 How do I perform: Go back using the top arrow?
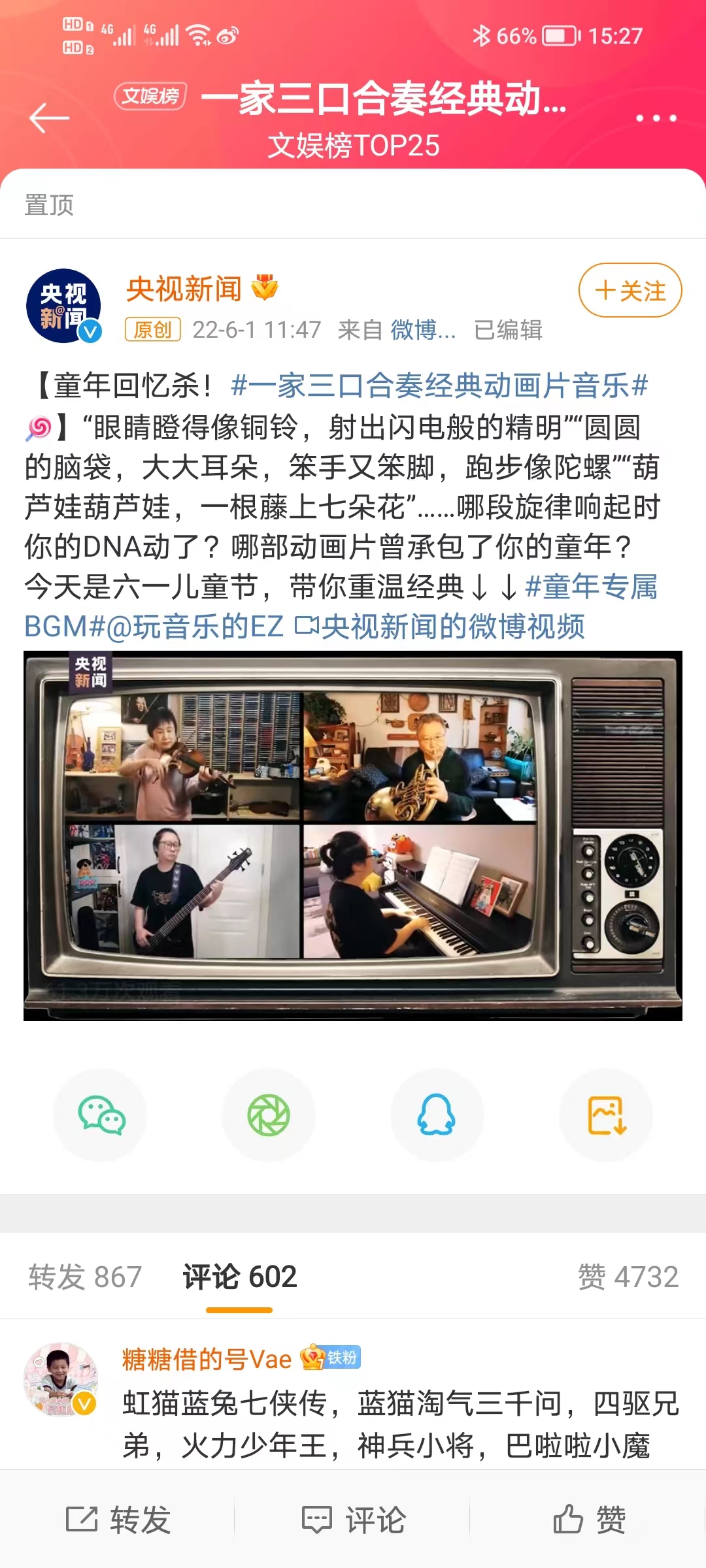click(49, 118)
